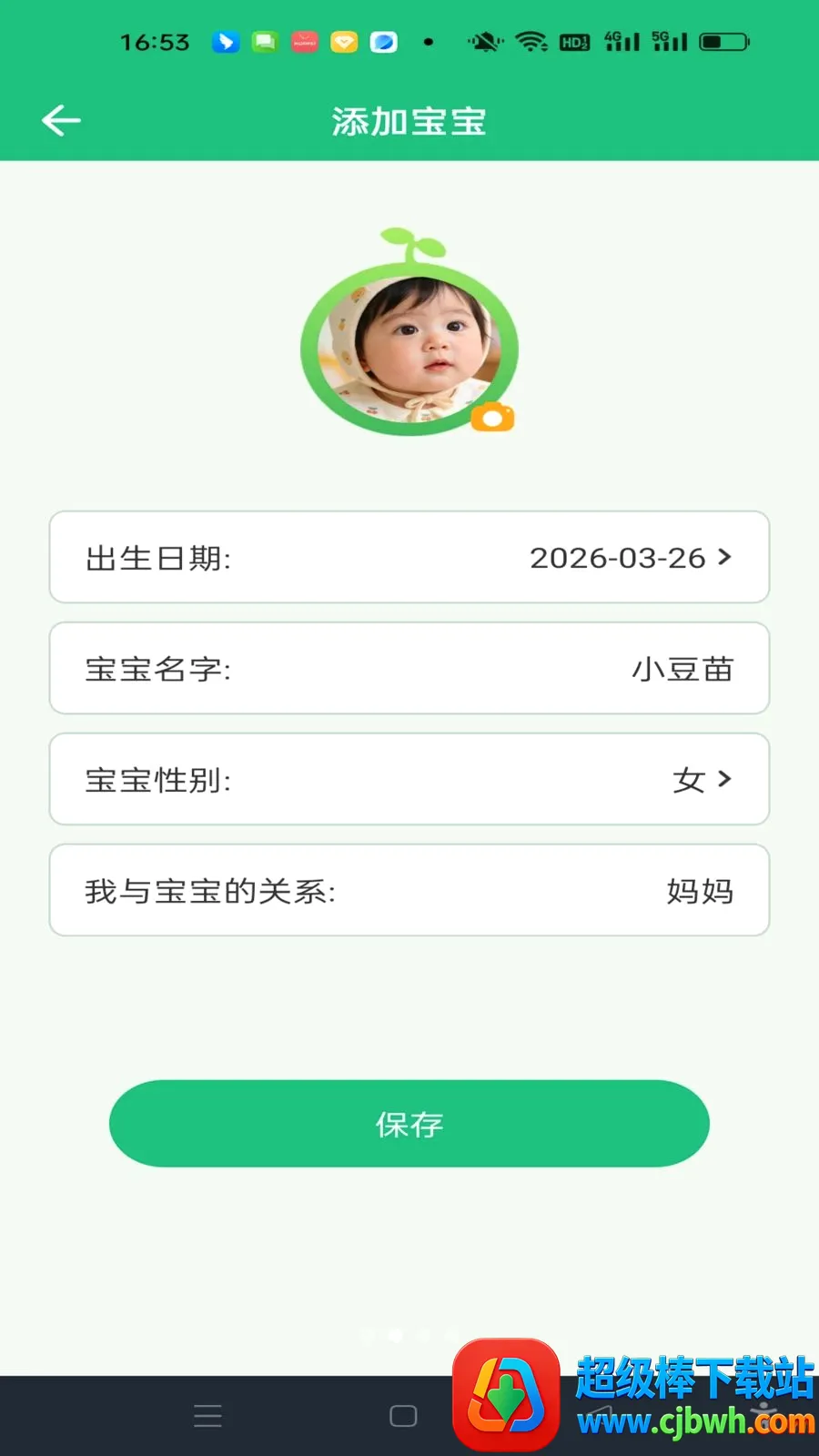Screen dimensions: 819x1456
Task: Edit the 宝宝名字 field
Action: pyautogui.click(x=409, y=668)
